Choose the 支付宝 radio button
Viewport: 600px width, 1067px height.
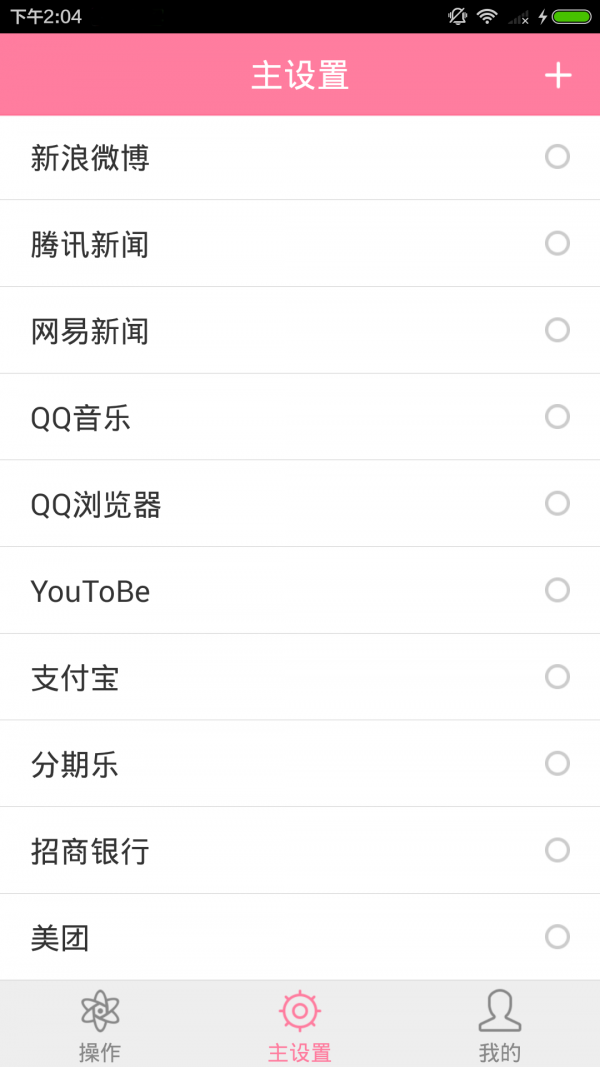point(557,677)
